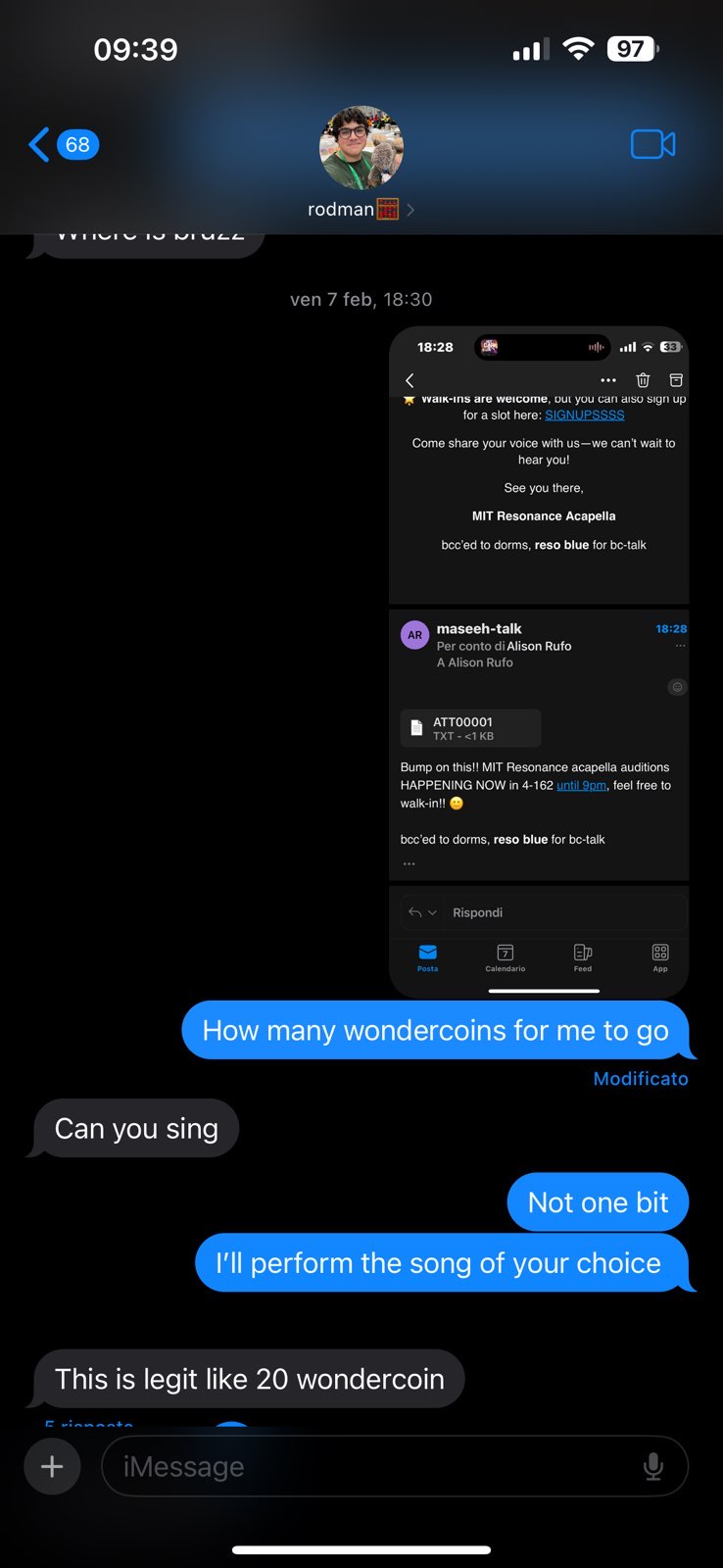The image size is (723, 1568).
Task: Open rodman's contact details
Action: tap(361, 162)
